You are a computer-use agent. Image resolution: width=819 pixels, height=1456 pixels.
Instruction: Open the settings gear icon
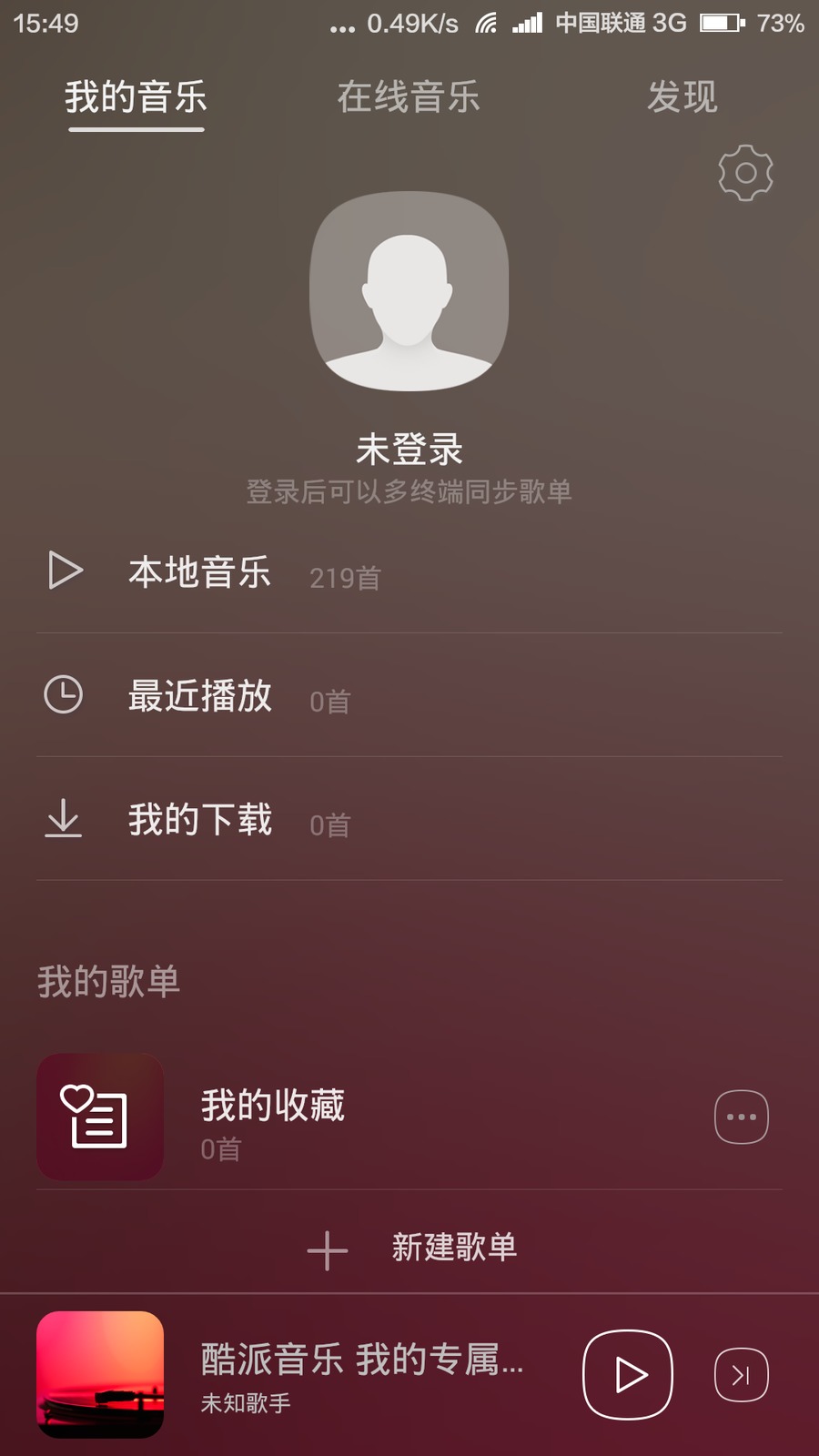click(743, 172)
